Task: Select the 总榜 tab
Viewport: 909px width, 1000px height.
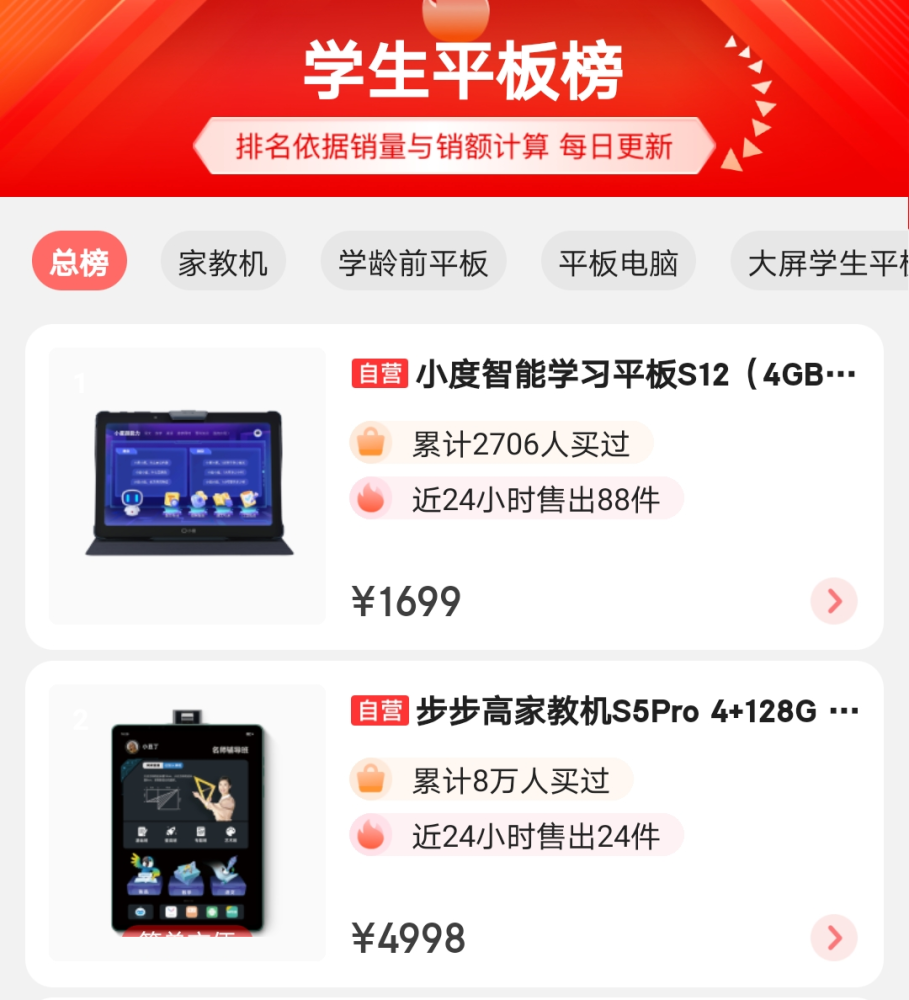Action: (x=79, y=262)
